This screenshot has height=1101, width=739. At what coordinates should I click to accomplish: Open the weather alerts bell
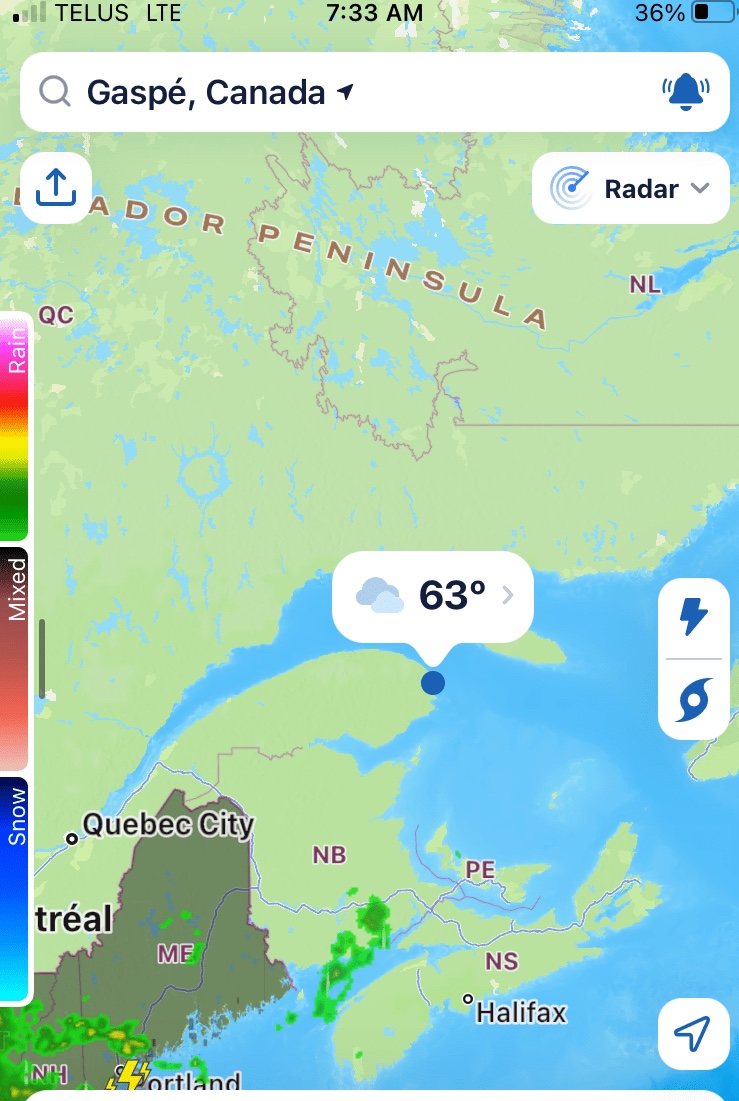(x=685, y=93)
